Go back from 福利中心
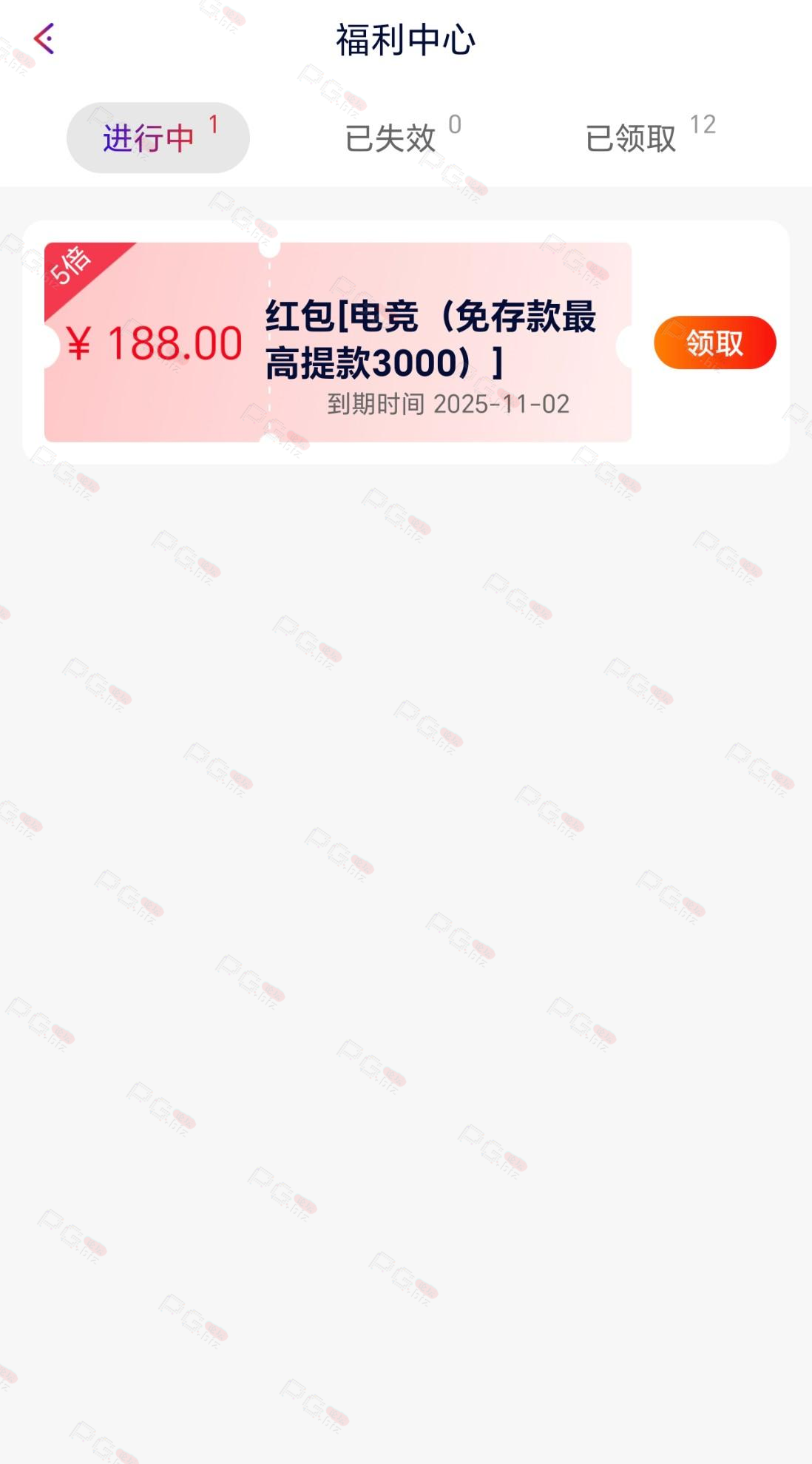The height and width of the screenshot is (1464, 812). pos(44,38)
